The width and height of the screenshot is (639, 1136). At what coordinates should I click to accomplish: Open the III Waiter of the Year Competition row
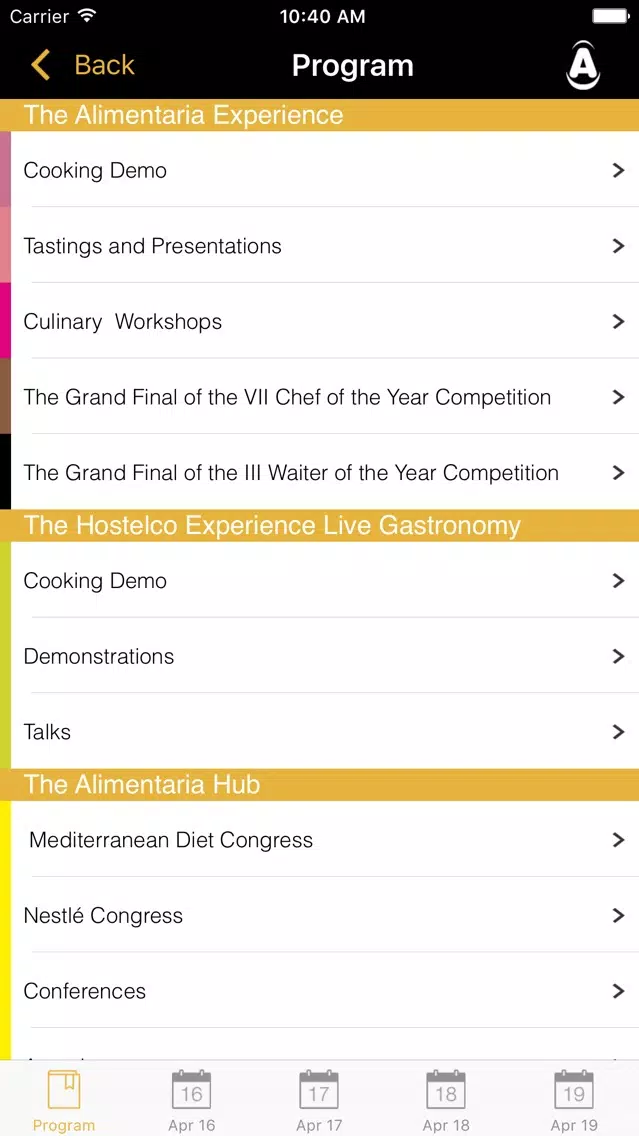click(320, 472)
